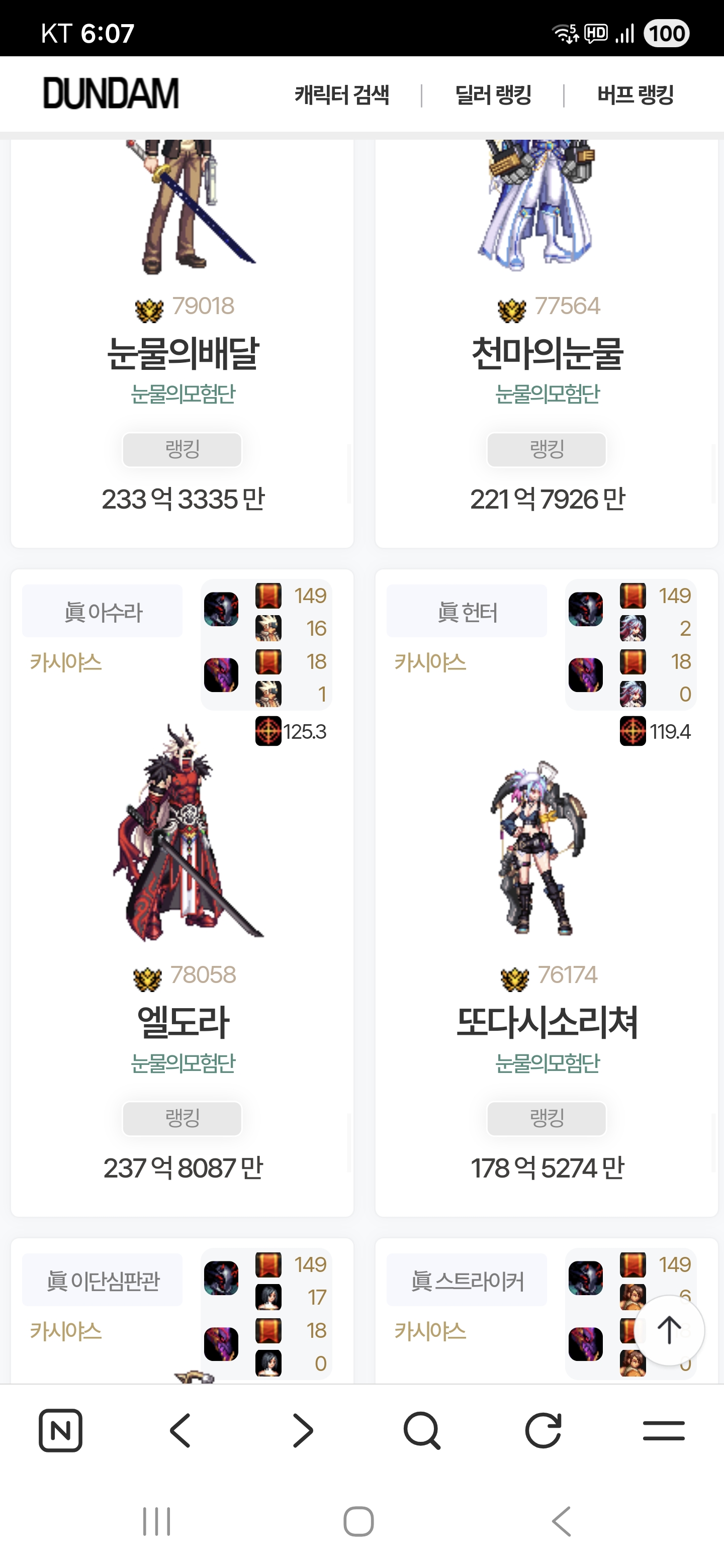Tap 랭킹 button under 천마의눈물

[x=546, y=450]
